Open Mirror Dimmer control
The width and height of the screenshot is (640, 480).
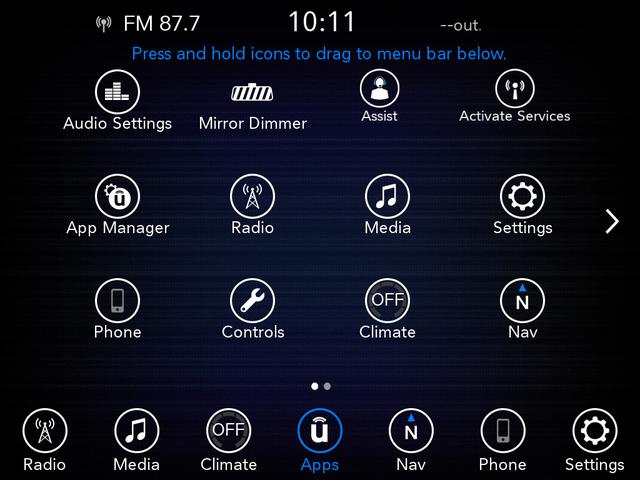252,94
